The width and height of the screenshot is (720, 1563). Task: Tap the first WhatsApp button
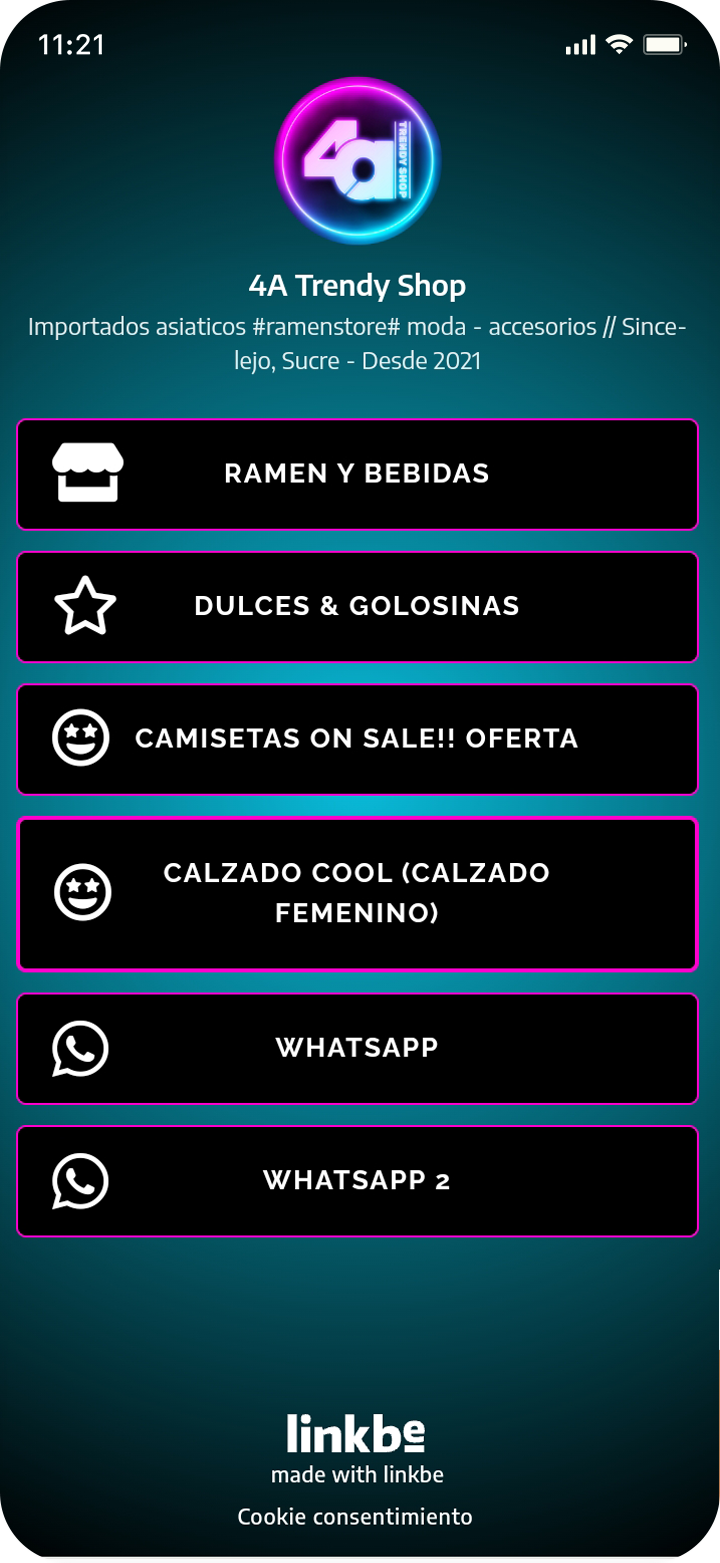[357, 1048]
